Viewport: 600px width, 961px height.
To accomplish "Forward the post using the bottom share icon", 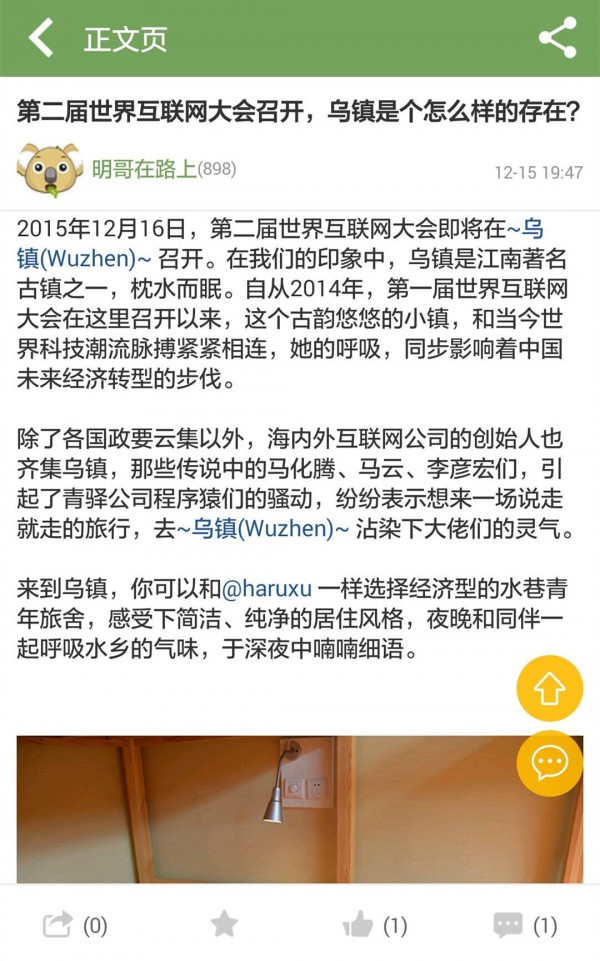I will click(x=60, y=925).
